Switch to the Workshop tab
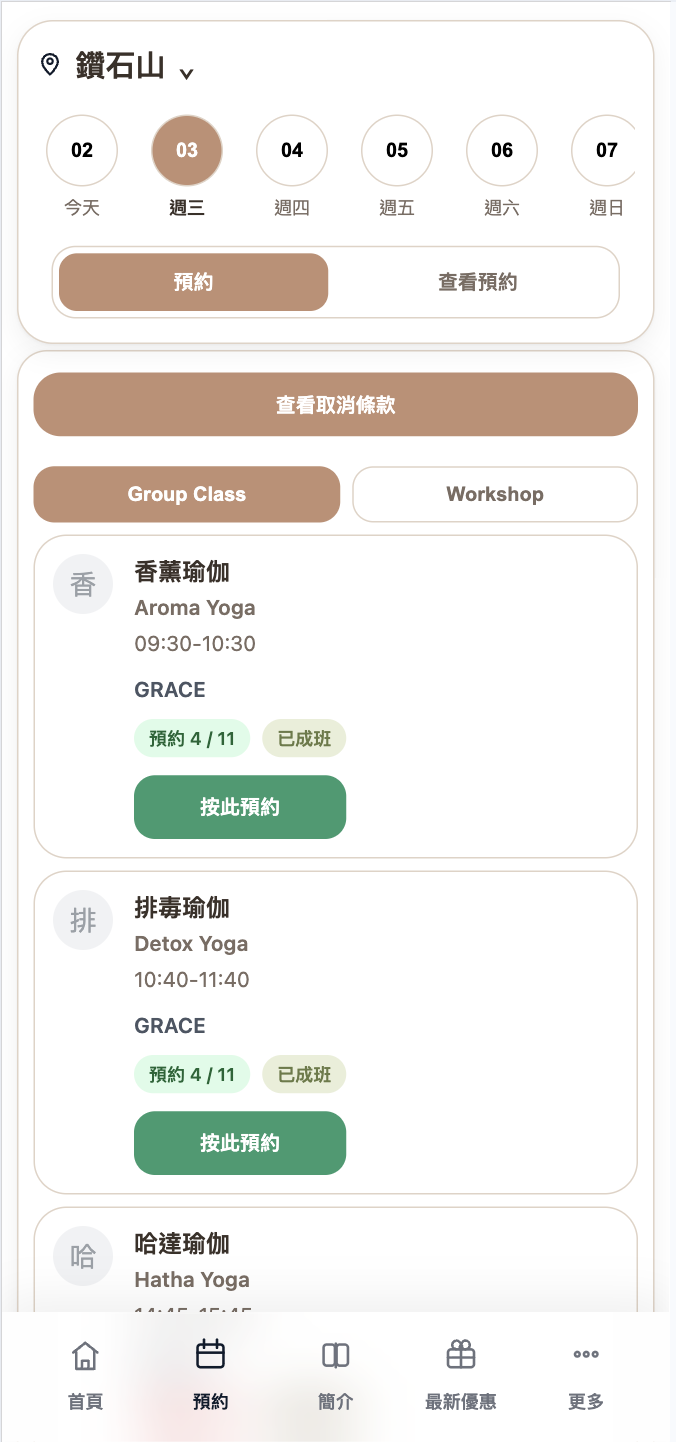676x1442 pixels. pyautogui.click(x=495, y=494)
